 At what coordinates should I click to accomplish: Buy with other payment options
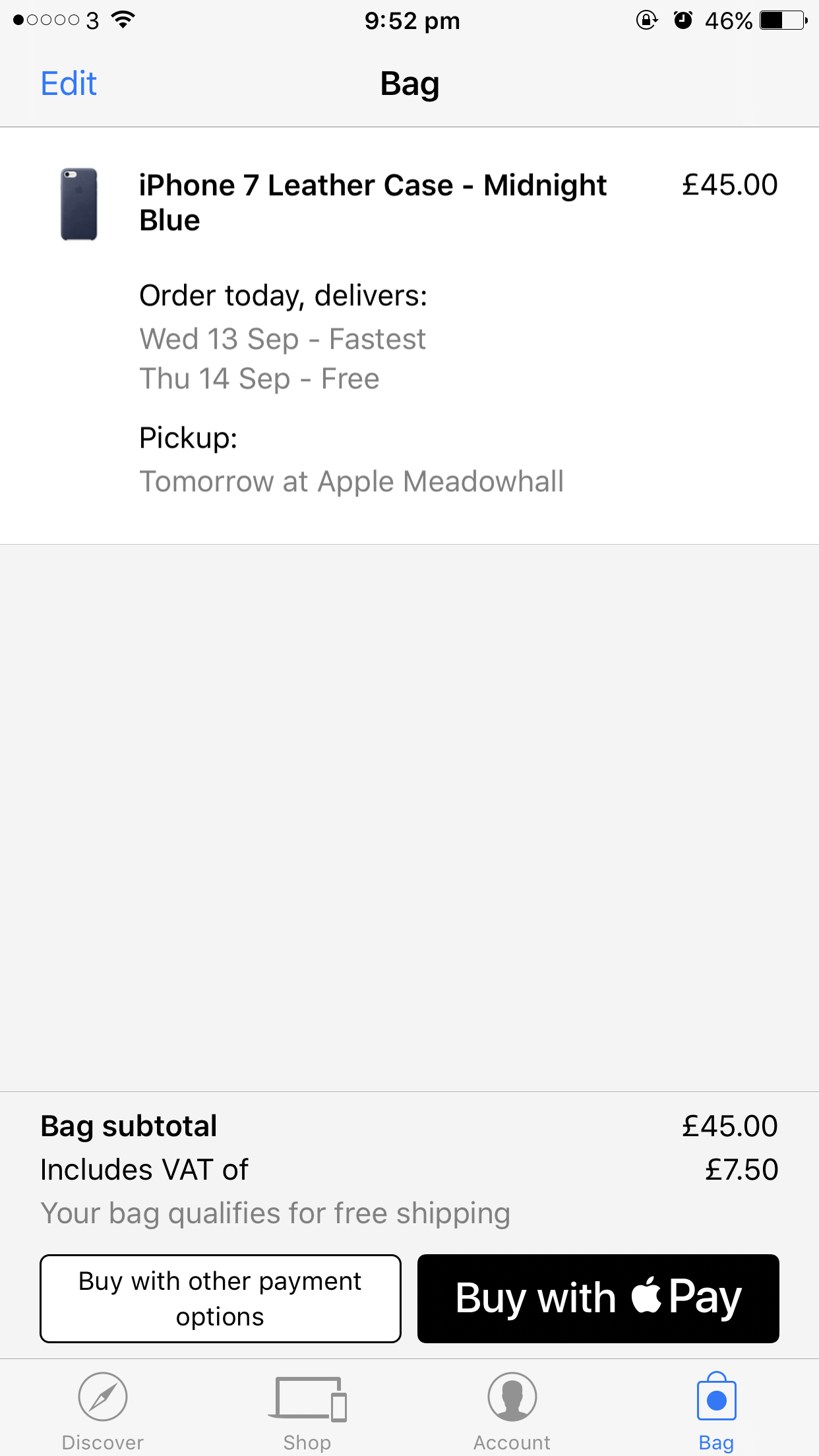pyautogui.click(x=220, y=1298)
